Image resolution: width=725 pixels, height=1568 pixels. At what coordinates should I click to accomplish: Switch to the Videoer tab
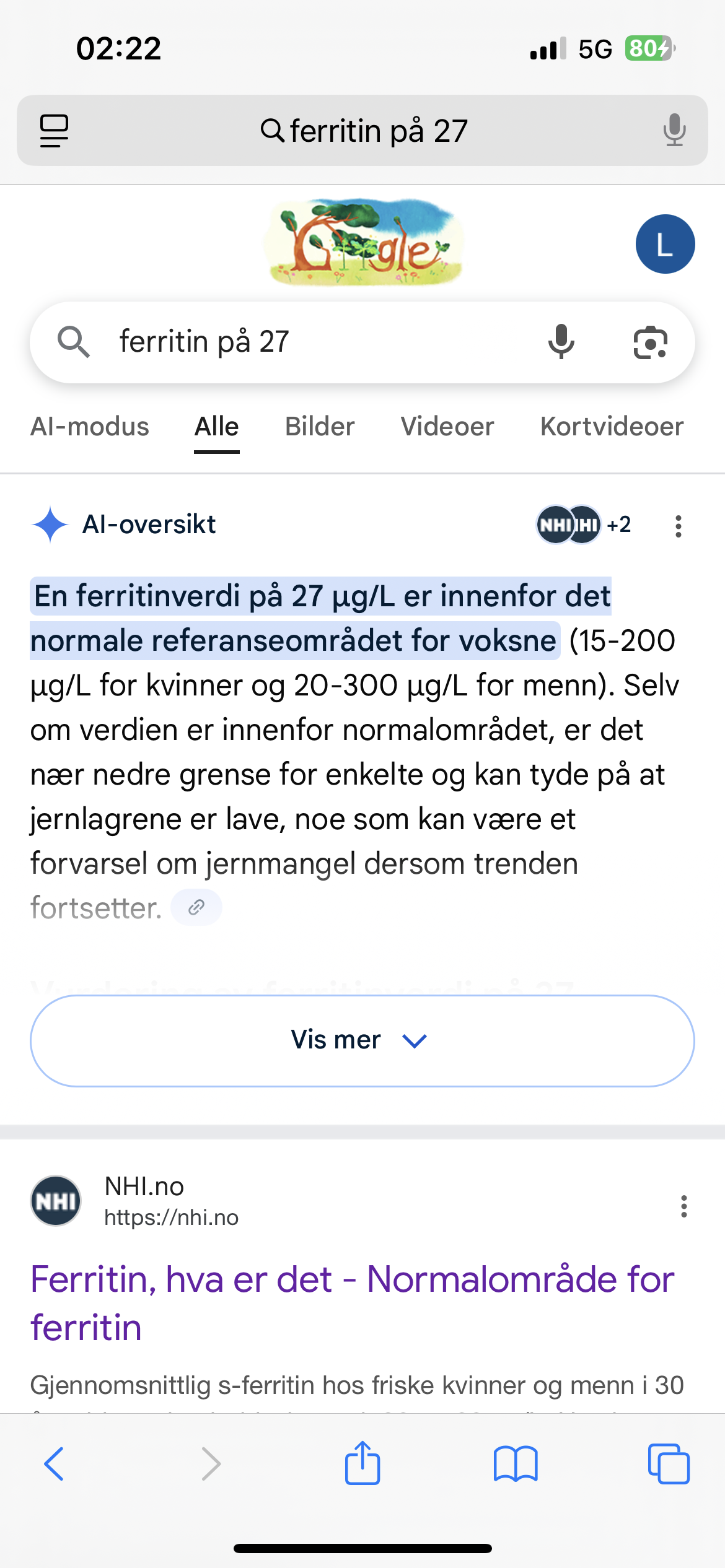(447, 427)
